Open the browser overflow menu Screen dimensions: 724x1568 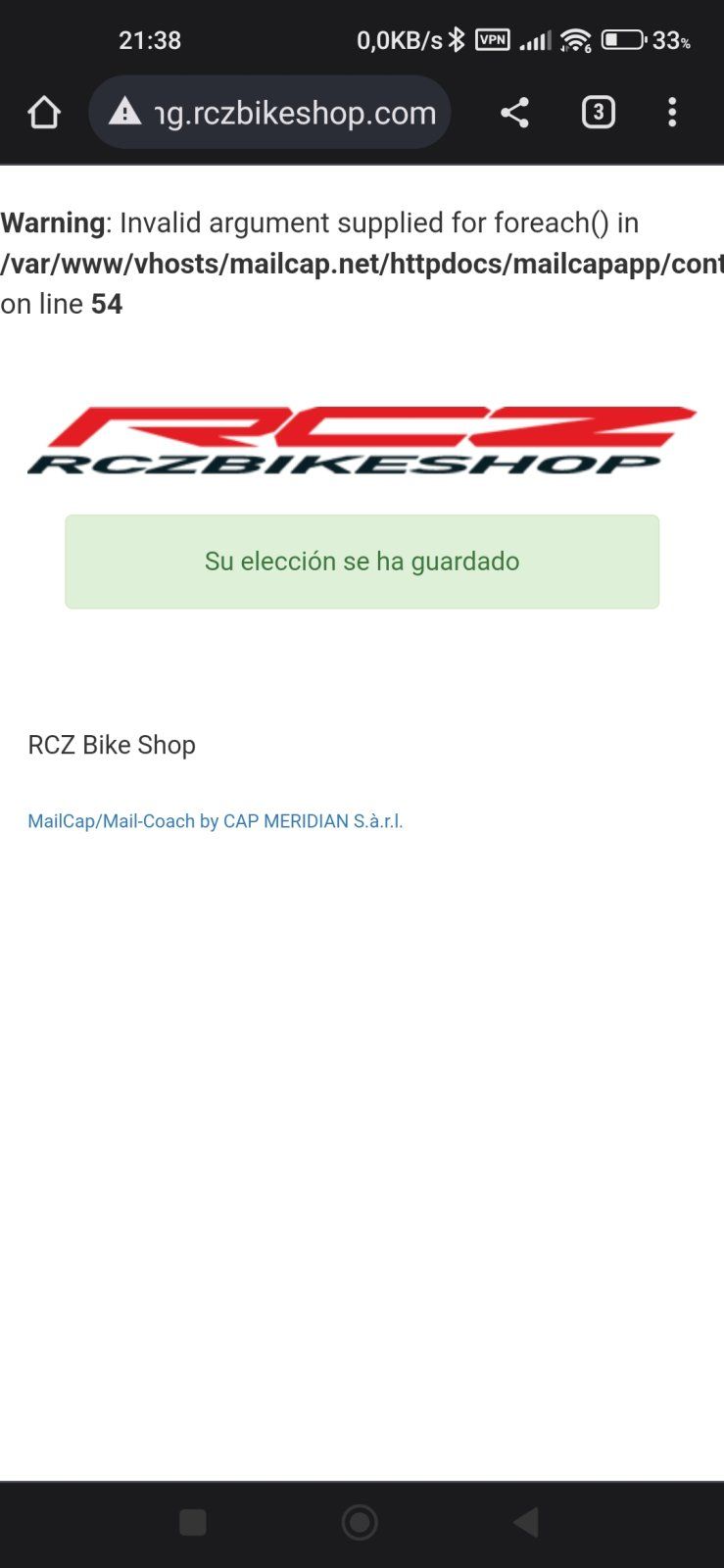click(672, 113)
